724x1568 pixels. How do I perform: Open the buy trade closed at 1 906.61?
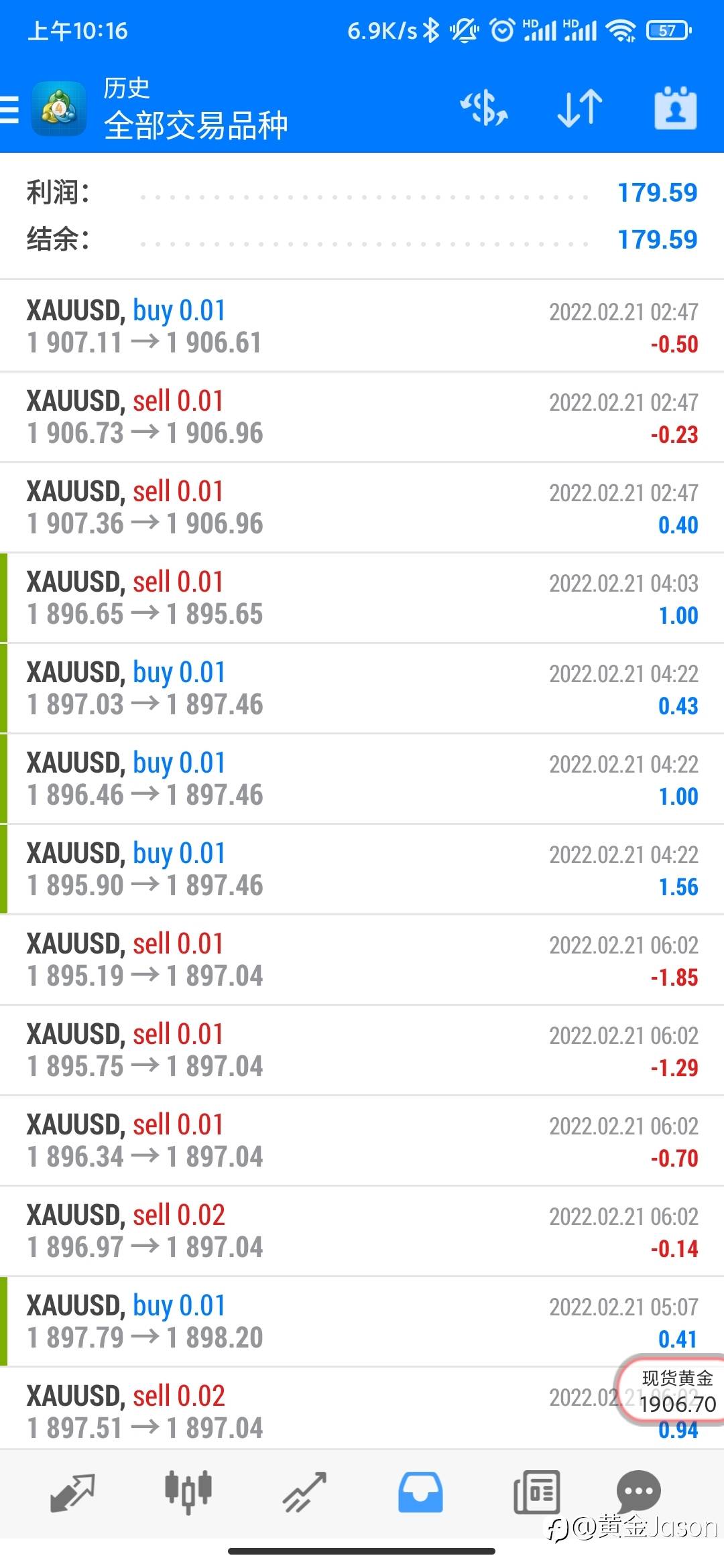pos(362,326)
